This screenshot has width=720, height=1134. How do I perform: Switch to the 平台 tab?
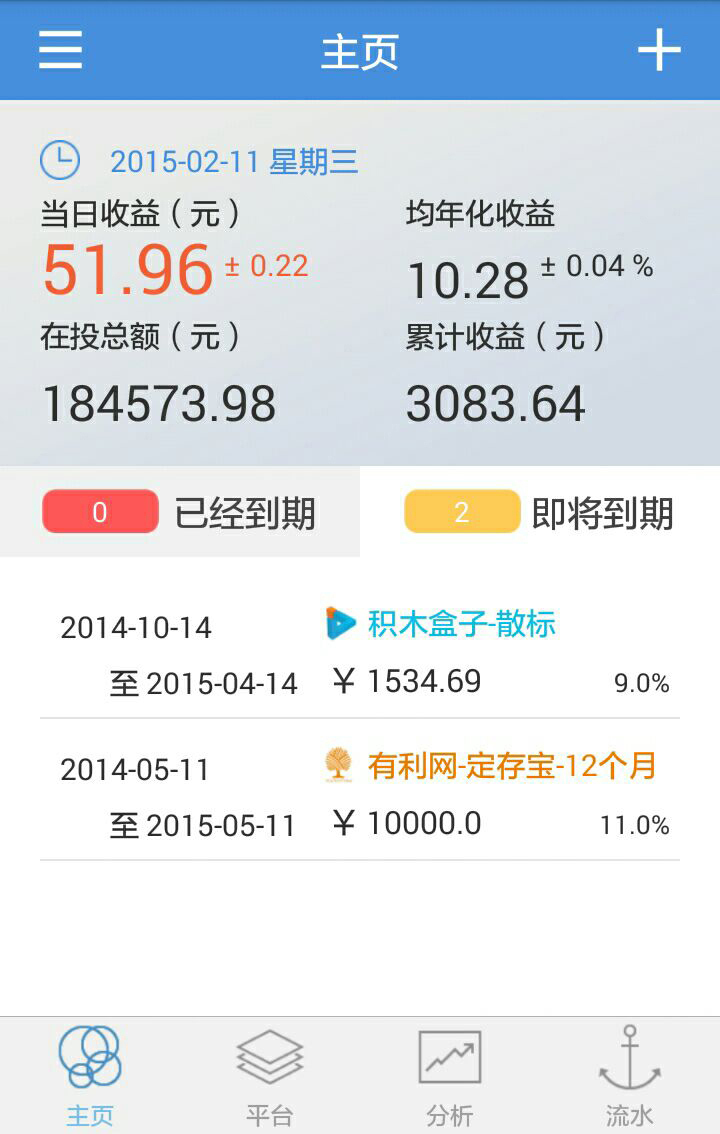pos(270,1075)
